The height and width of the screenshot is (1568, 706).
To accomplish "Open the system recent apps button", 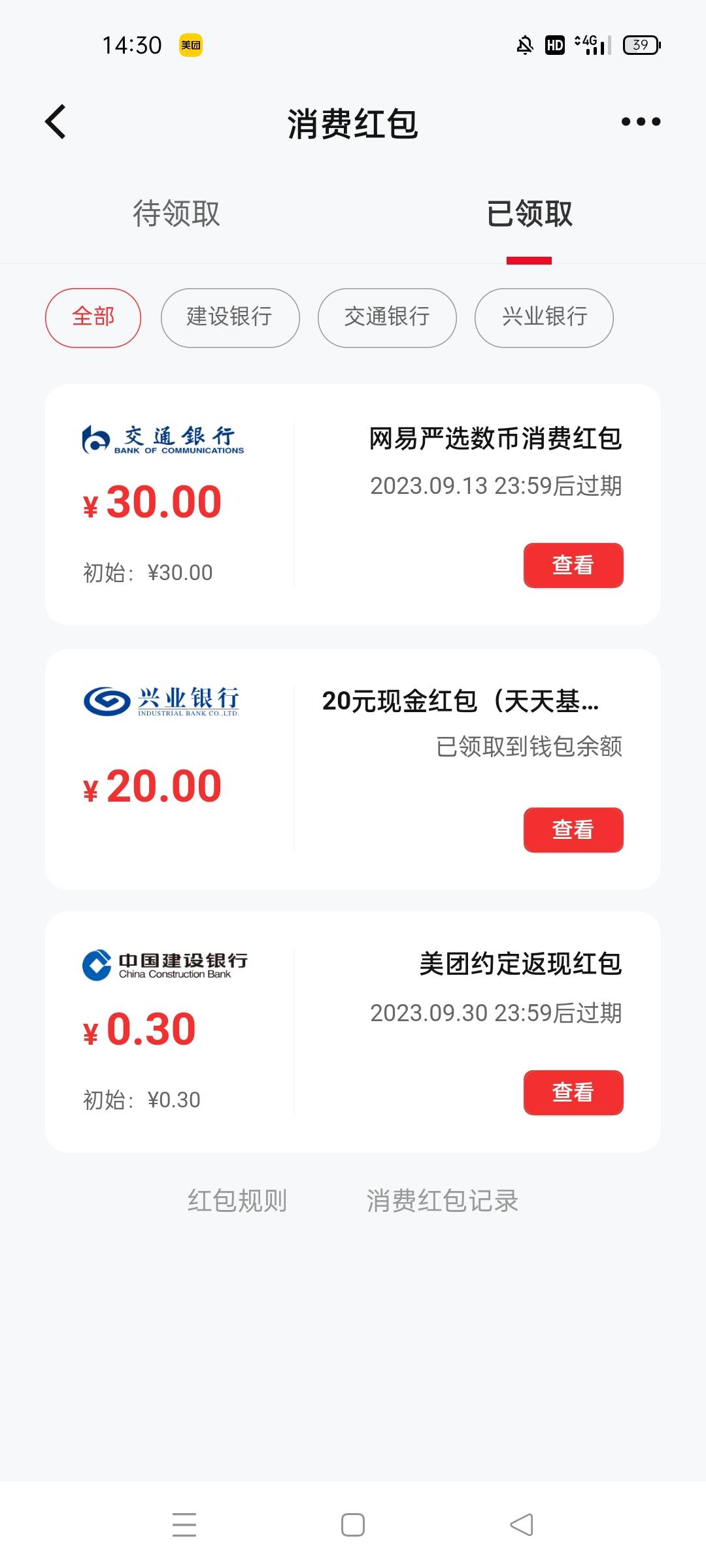I will 184,1525.
